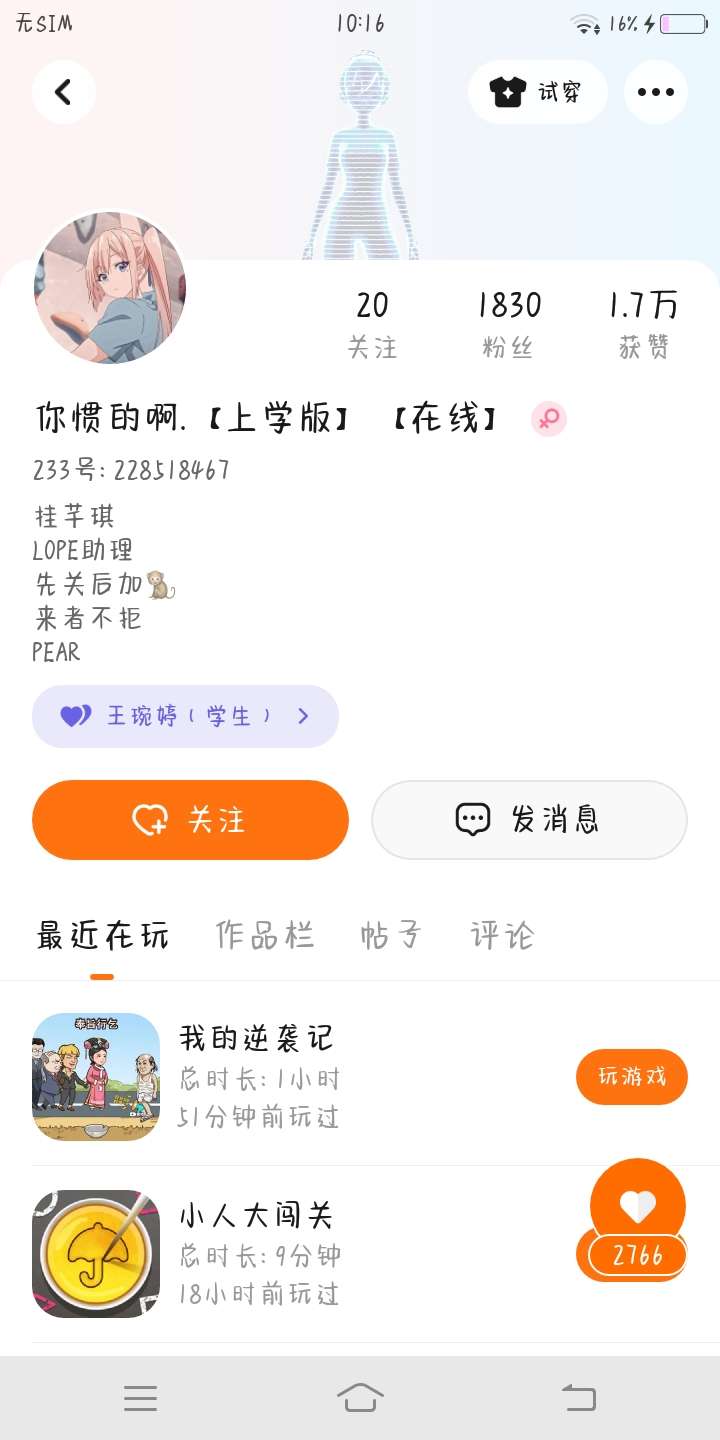This screenshot has height=1440, width=720.
Task: Open the three-dot overflow menu
Action: [x=655, y=92]
